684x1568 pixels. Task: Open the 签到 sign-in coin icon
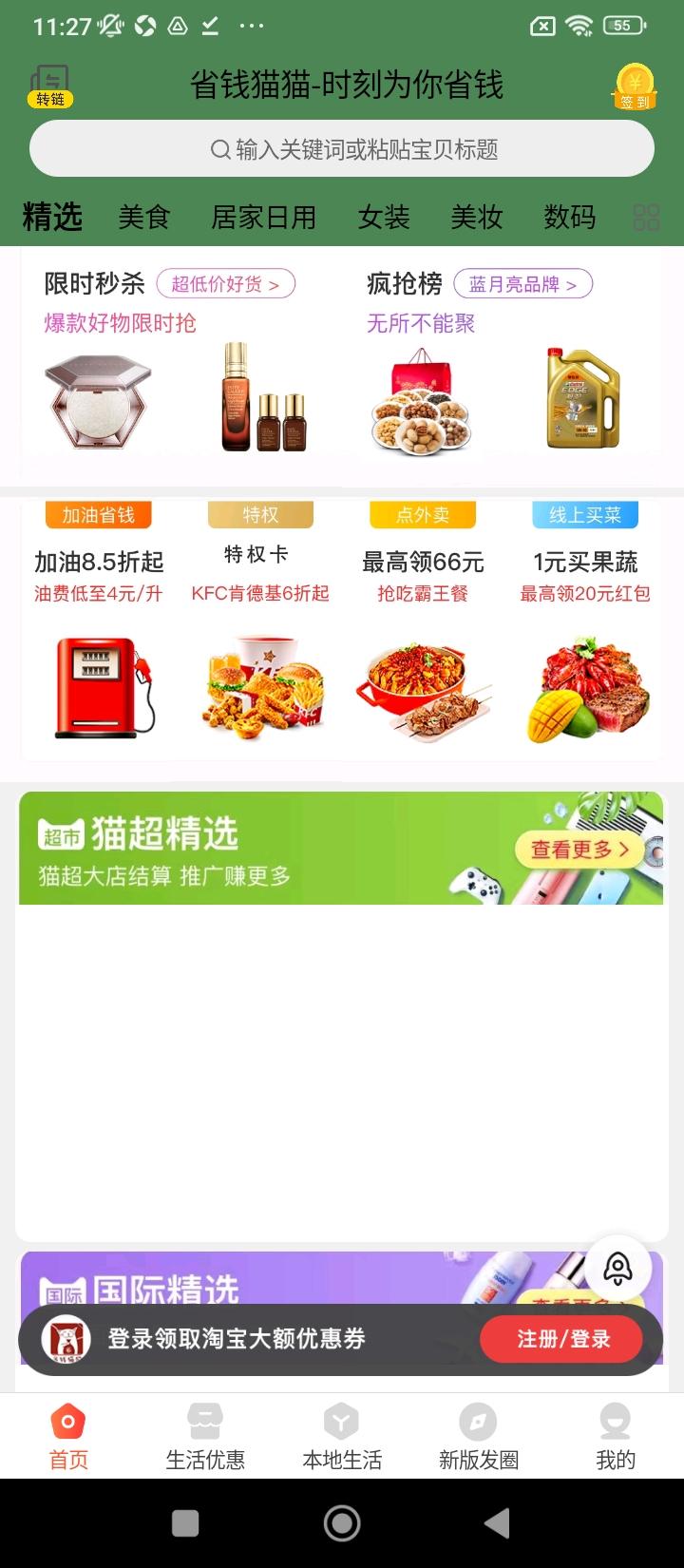(633, 86)
